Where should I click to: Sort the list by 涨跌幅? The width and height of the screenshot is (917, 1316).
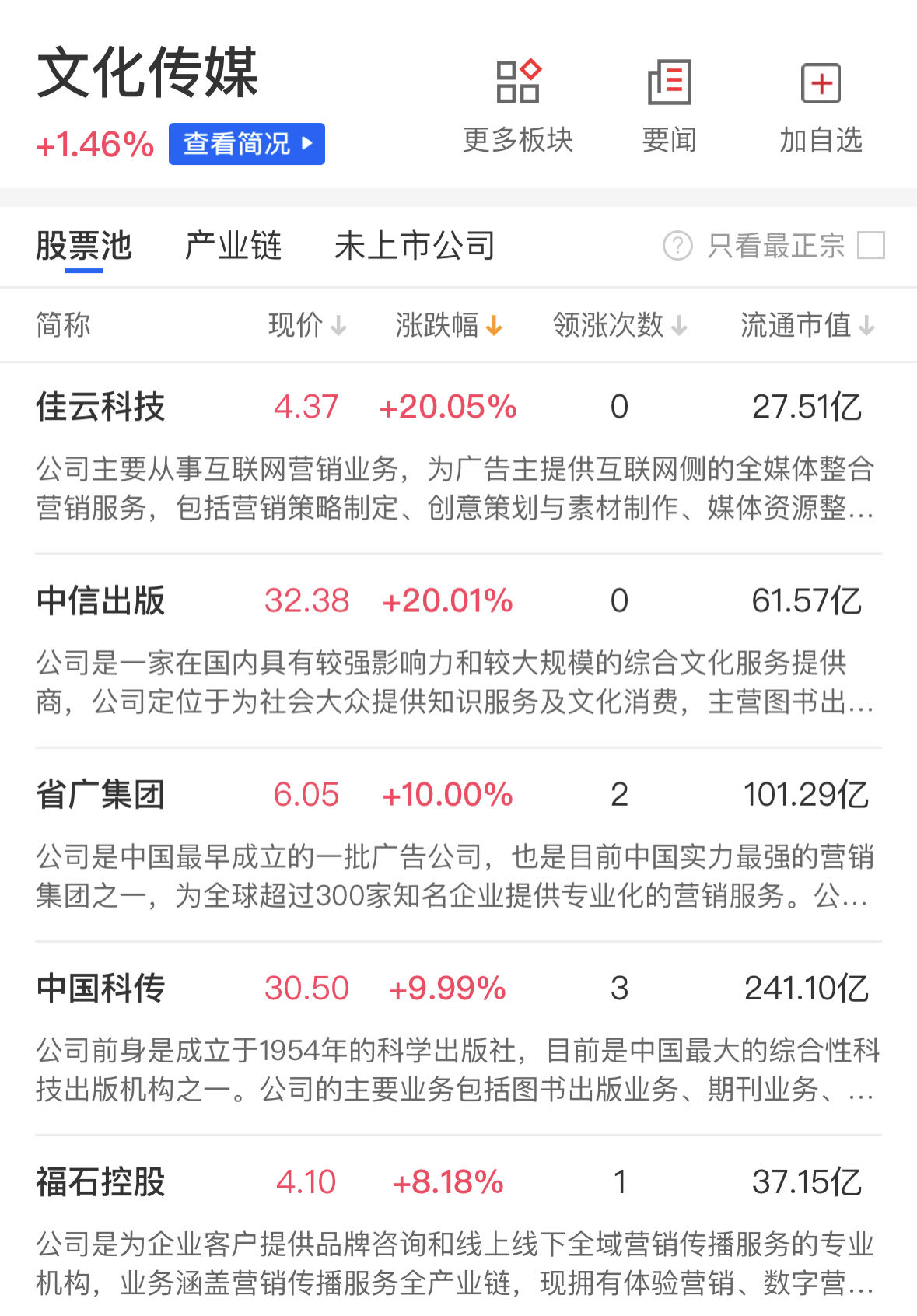tap(448, 325)
